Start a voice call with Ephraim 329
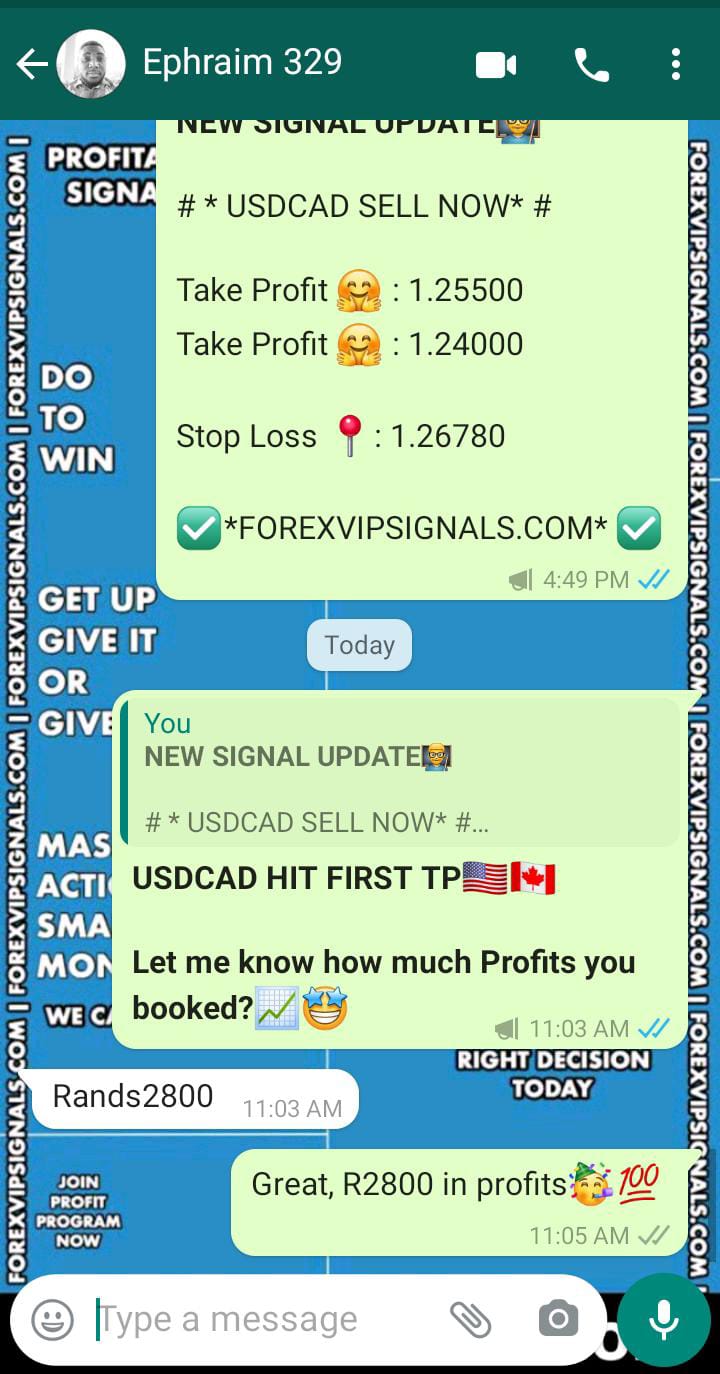 pyautogui.click(x=591, y=66)
